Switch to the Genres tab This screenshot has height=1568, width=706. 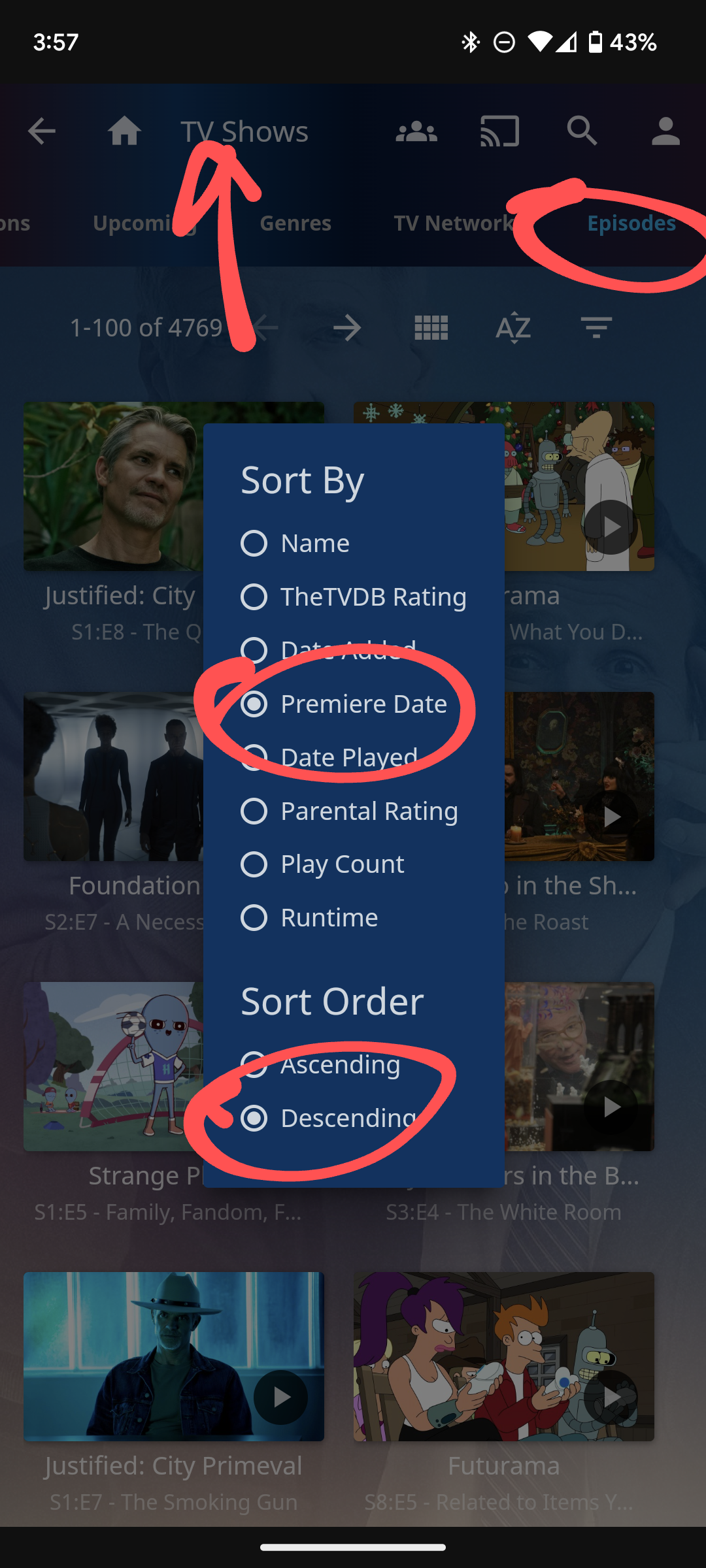point(295,223)
